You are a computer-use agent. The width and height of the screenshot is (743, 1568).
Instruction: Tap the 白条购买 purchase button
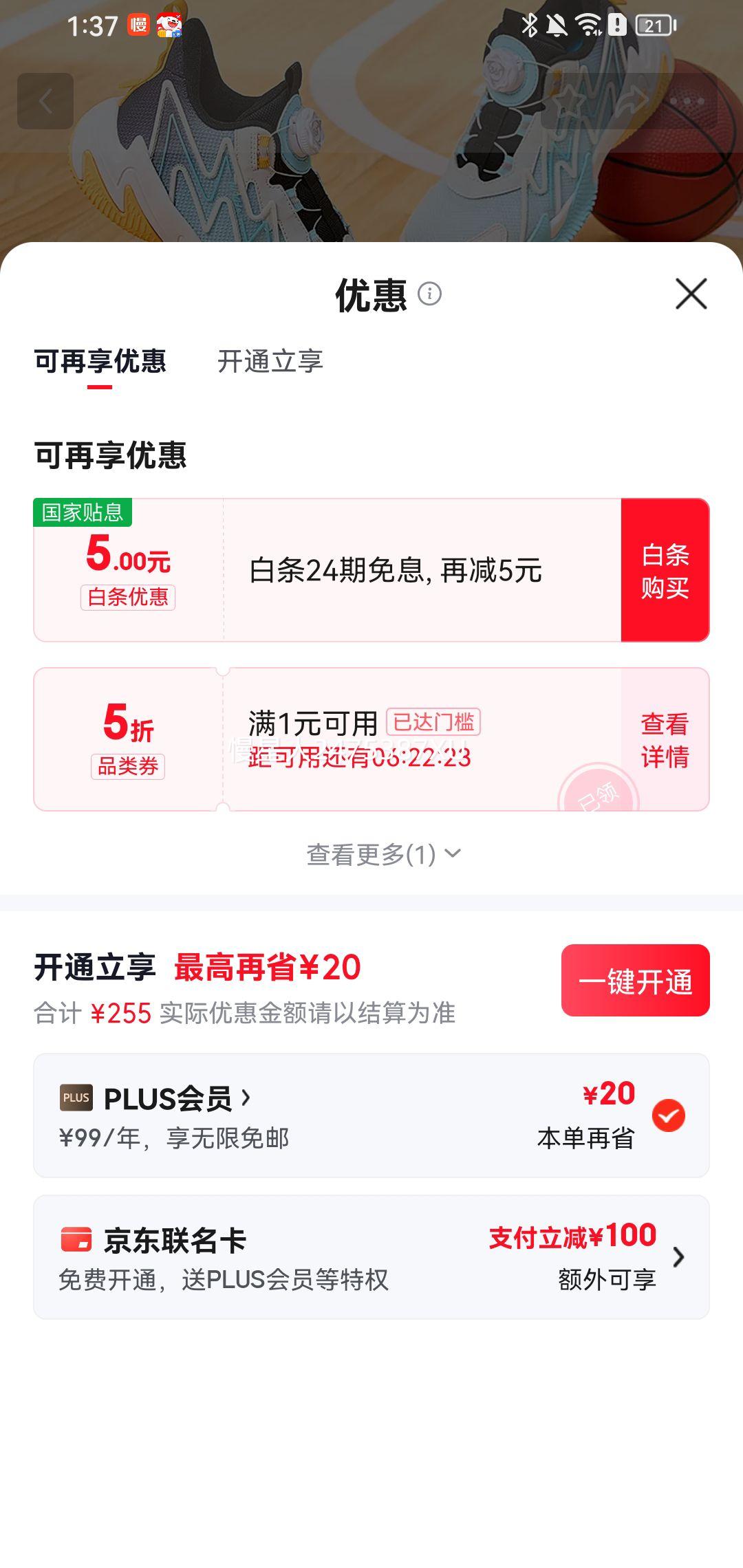[665, 570]
